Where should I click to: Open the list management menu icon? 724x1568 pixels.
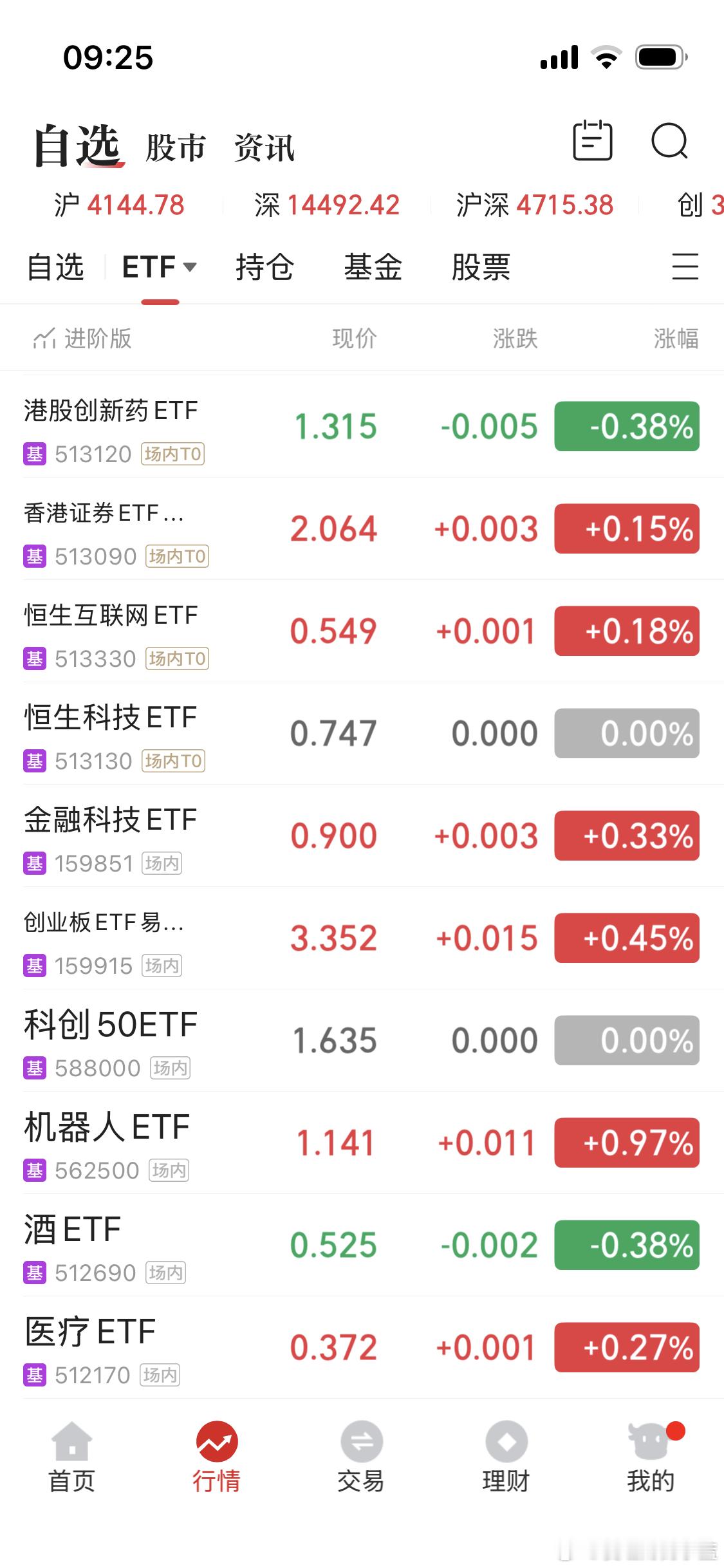click(x=685, y=266)
